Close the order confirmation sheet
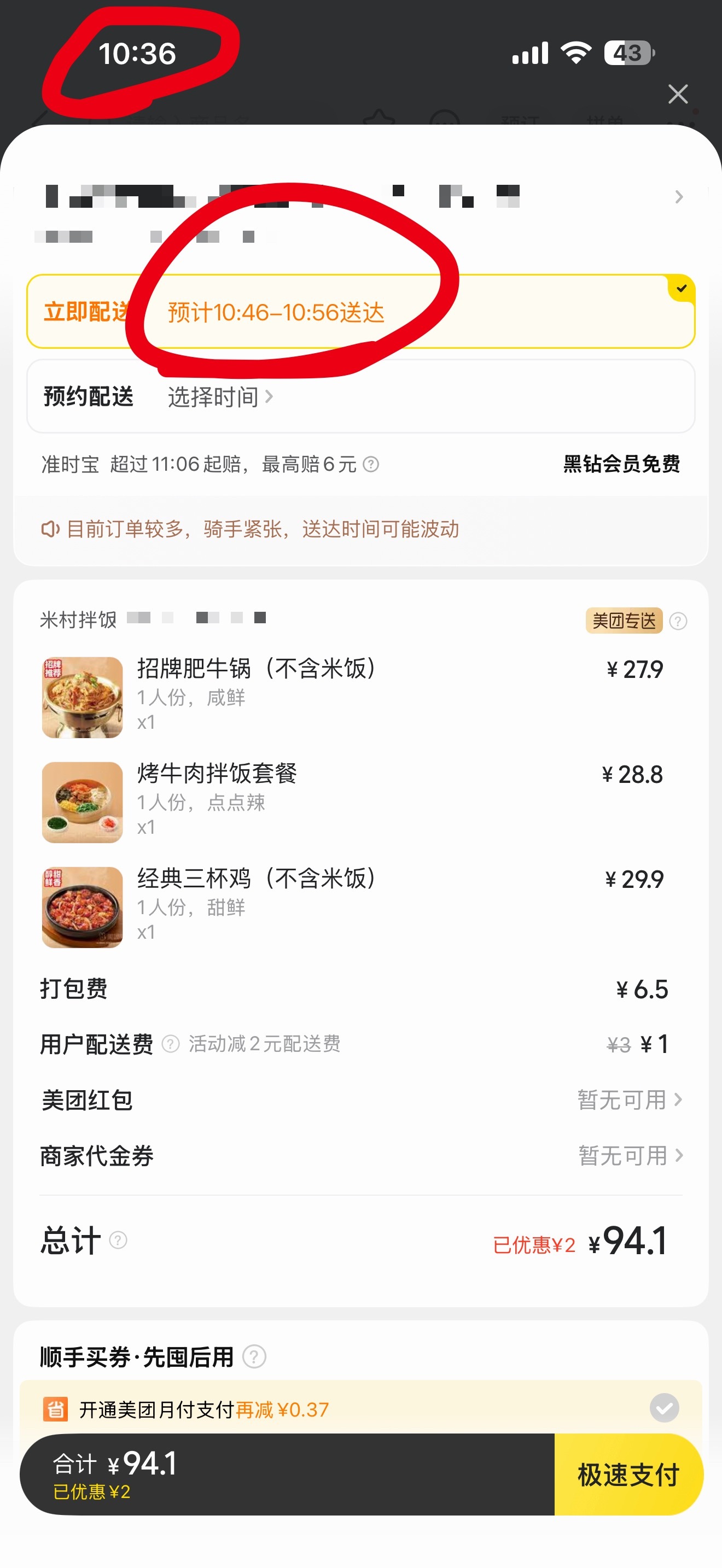Screen dimensions: 722x1568 pos(678,95)
